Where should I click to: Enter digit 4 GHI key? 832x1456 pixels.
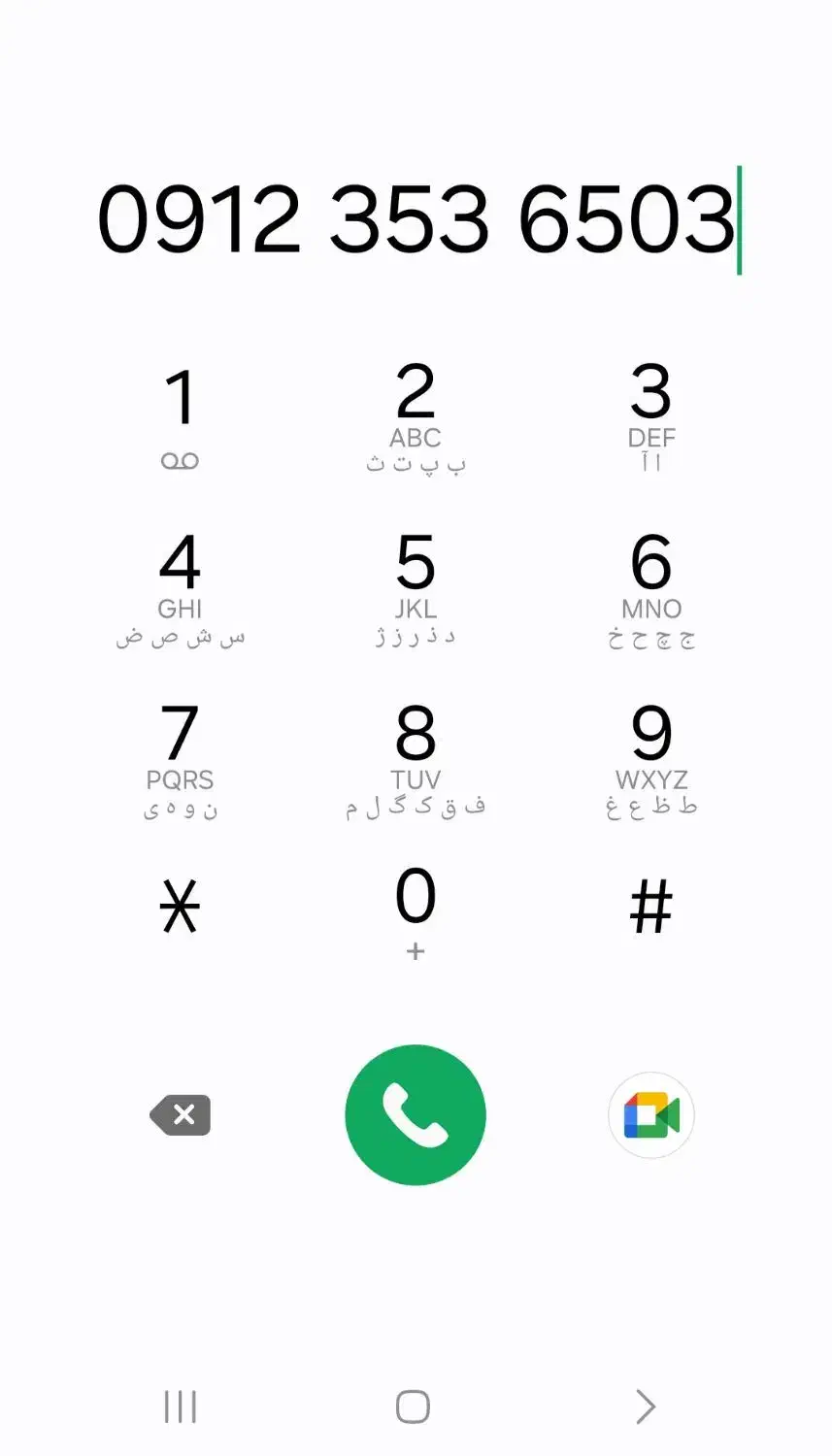pos(181,589)
